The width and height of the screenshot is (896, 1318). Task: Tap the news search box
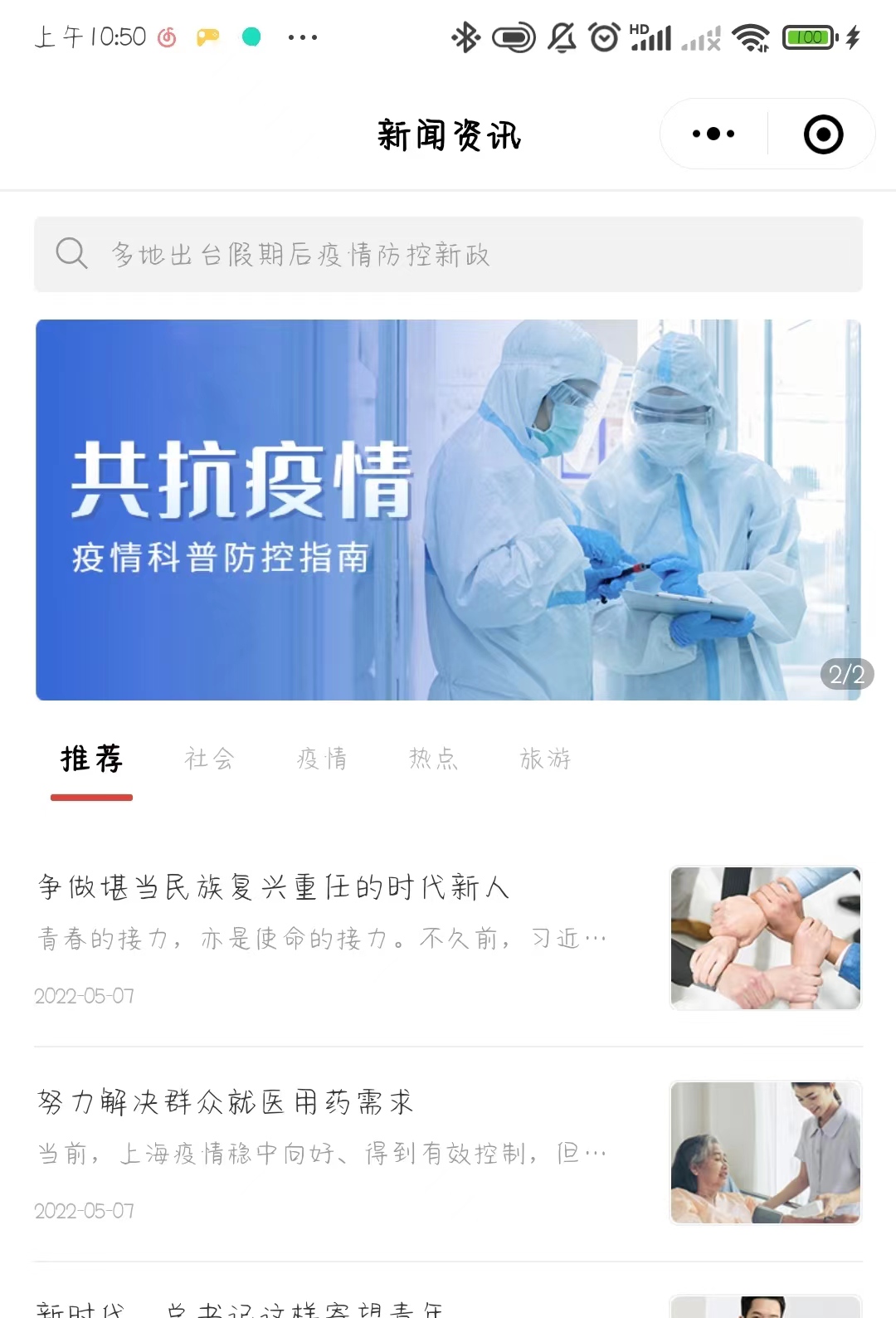[448, 254]
